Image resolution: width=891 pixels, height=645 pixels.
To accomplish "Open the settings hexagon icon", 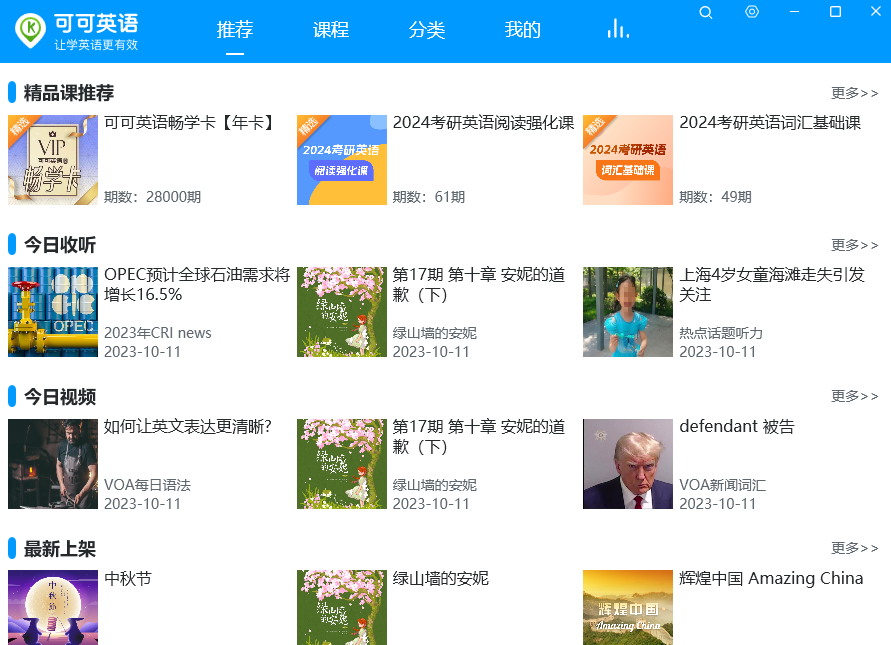I will (752, 12).
